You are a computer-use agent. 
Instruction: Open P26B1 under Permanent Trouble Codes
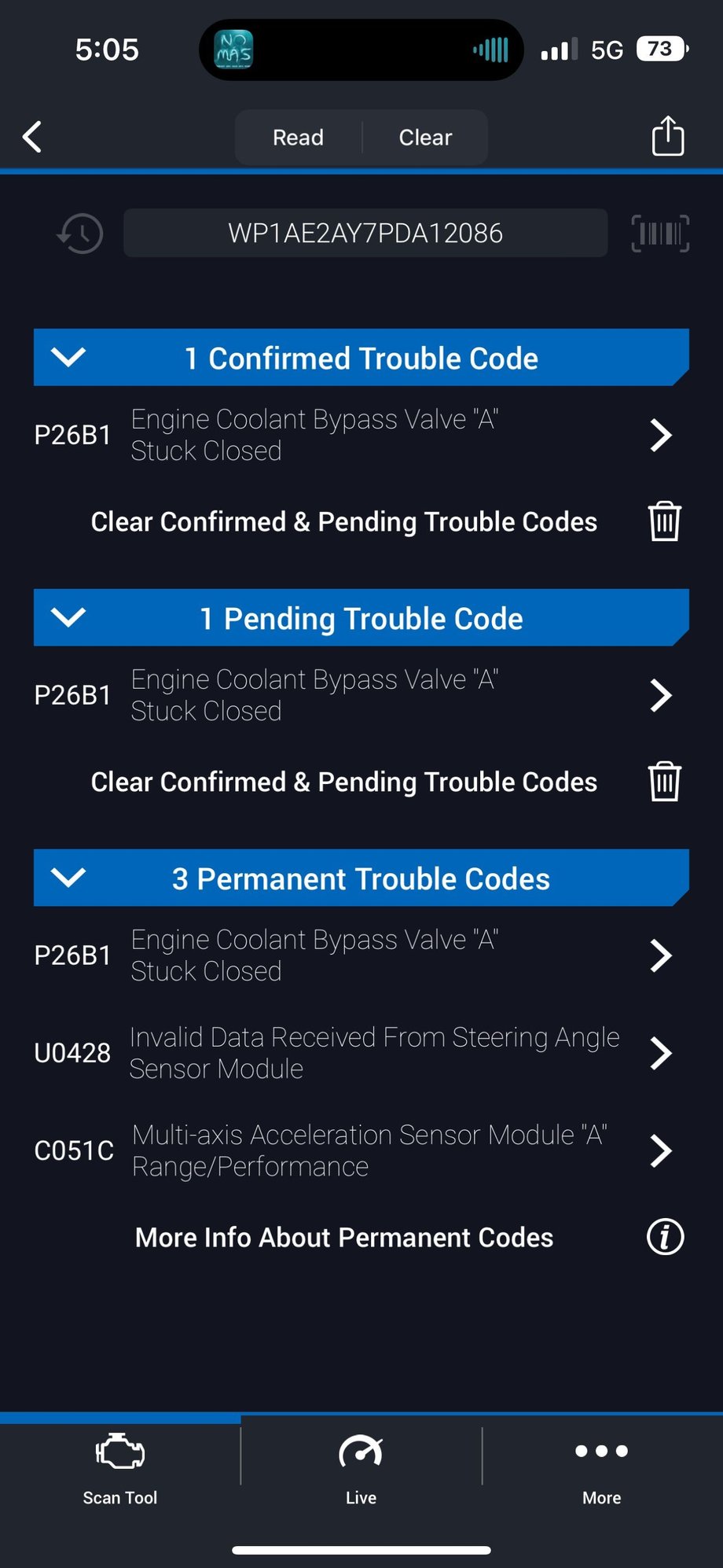(x=354, y=955)
